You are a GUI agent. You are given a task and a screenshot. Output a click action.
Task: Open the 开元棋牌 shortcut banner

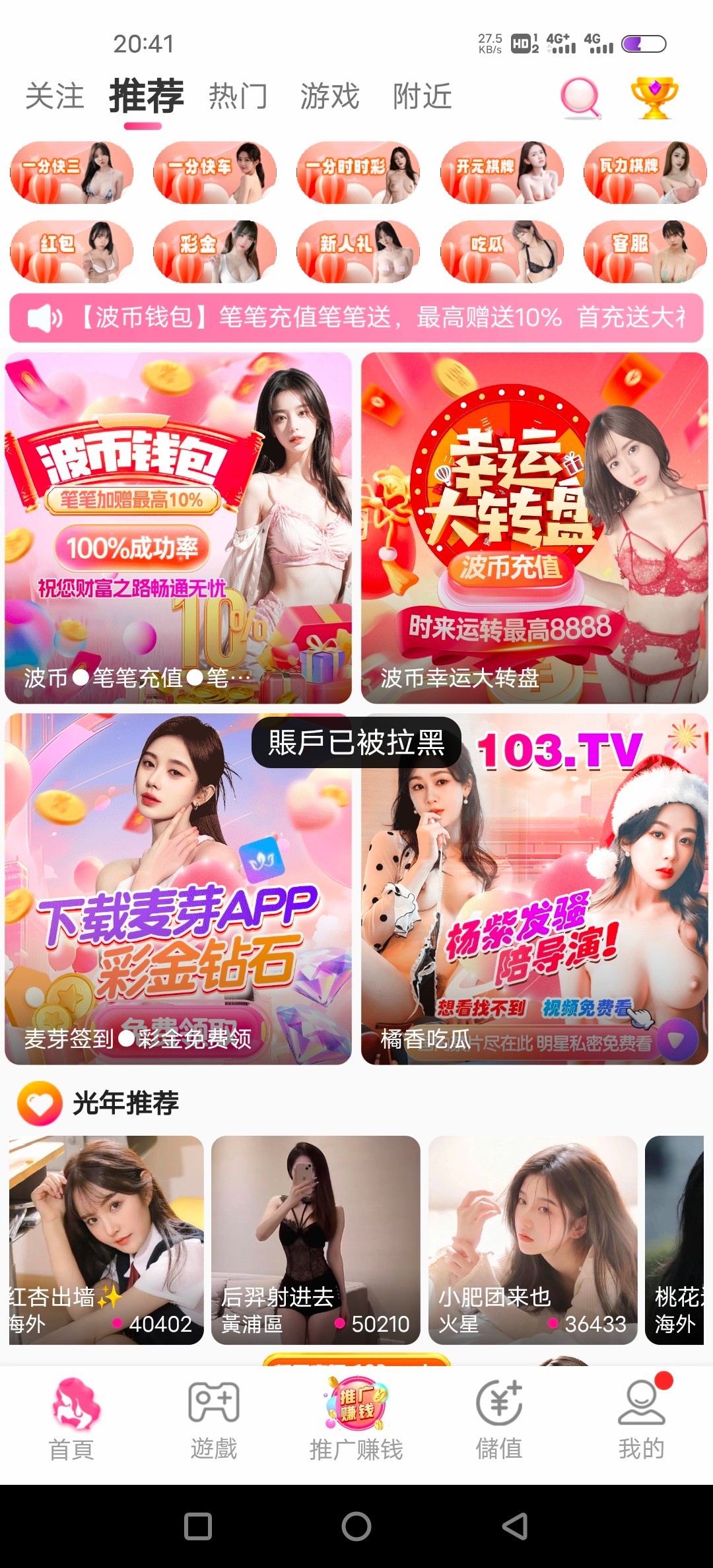[500, 172]
